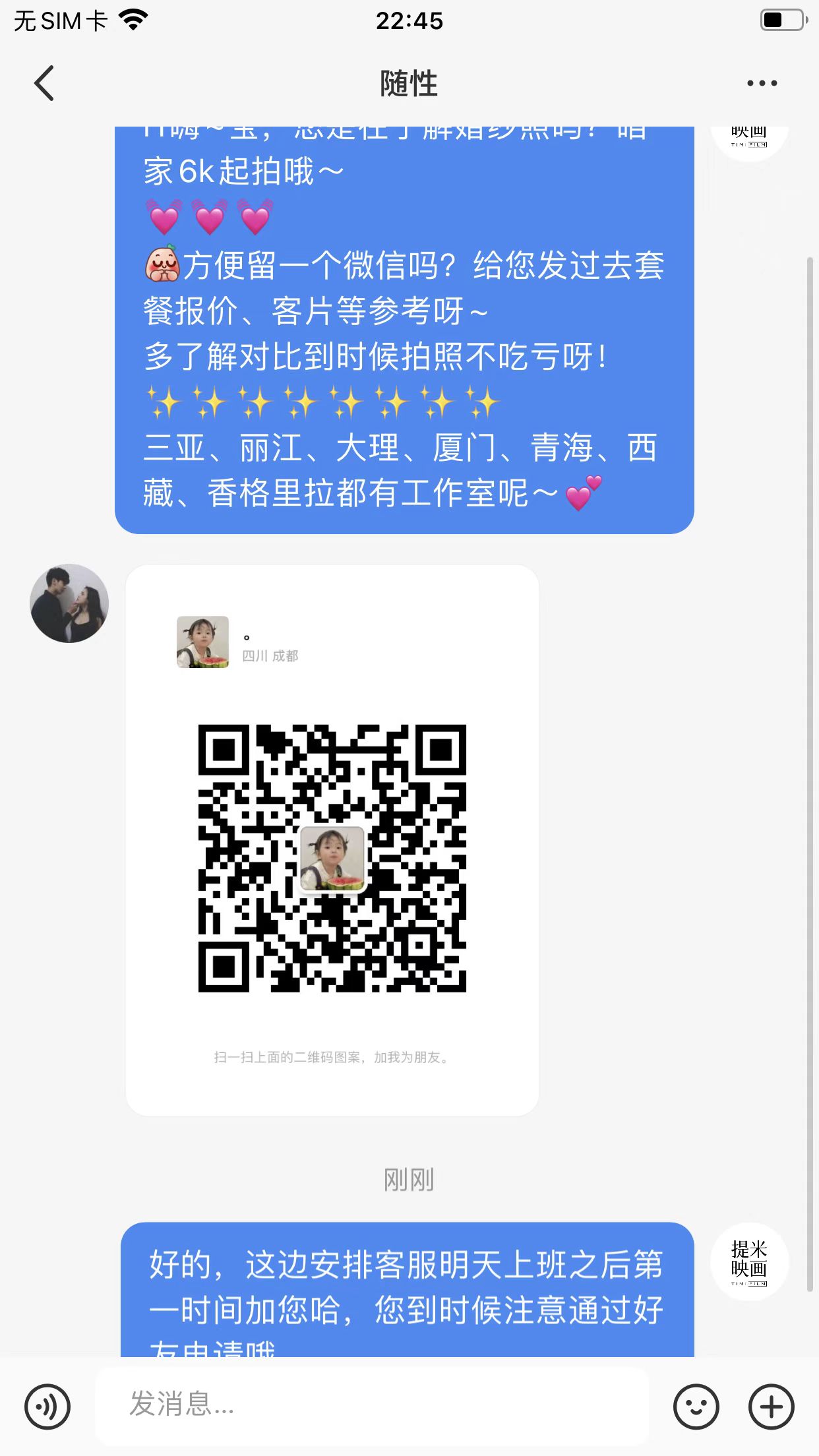Viewport: 819px width, 1456px height.
Task: Focus the 发消息 message field
Action: (373, 1405)
